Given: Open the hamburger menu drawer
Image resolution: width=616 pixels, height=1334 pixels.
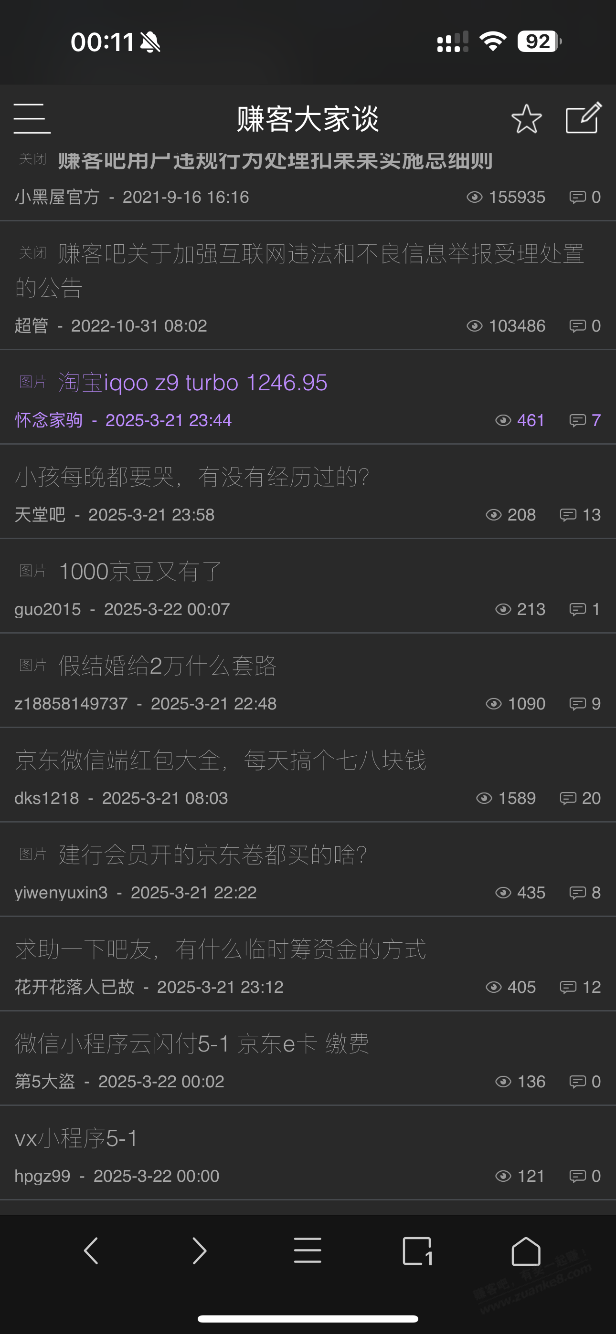Looking at the screenshot, I should click(x=32, y=118).
